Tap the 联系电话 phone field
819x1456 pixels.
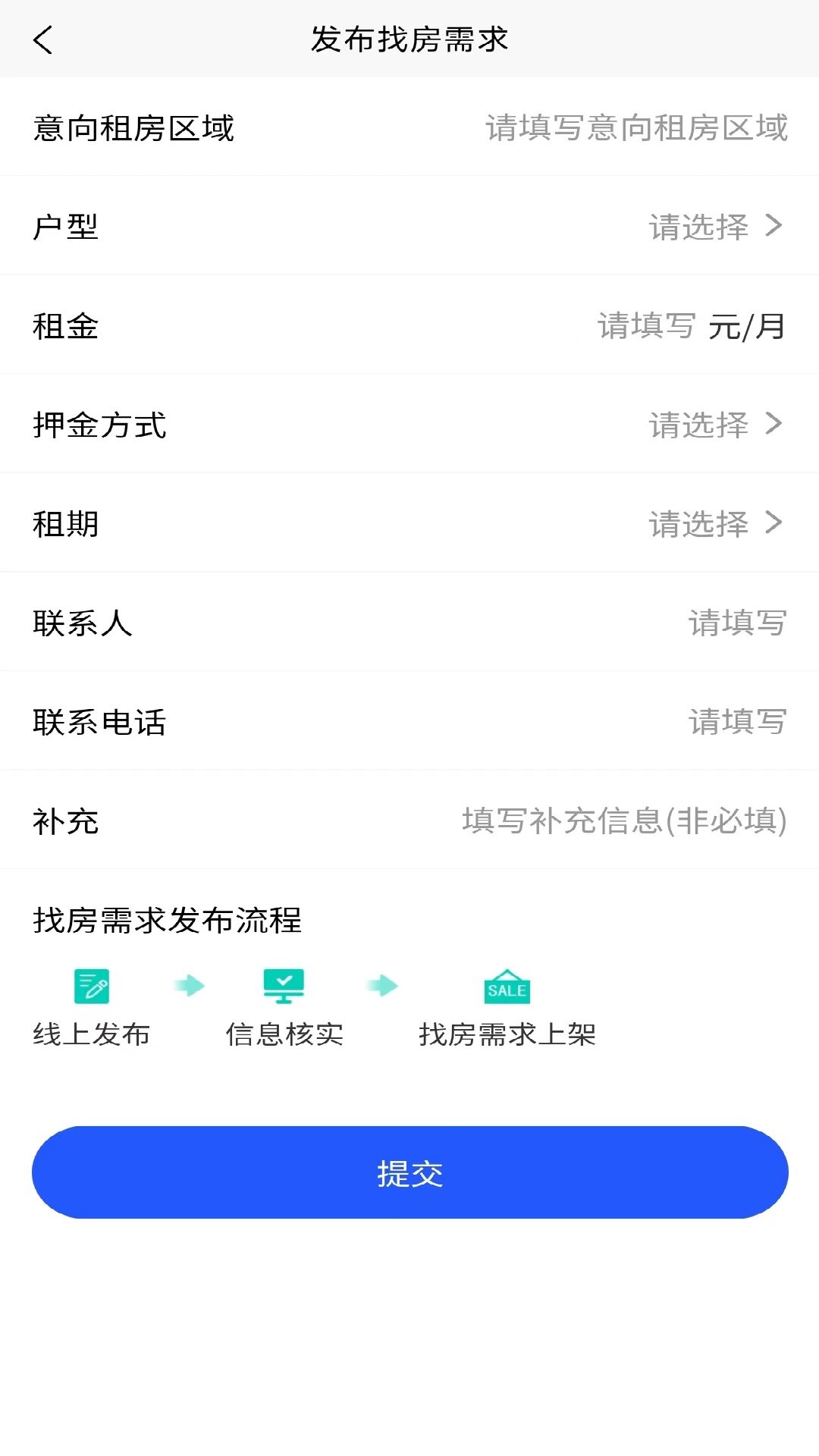(736, 721)
